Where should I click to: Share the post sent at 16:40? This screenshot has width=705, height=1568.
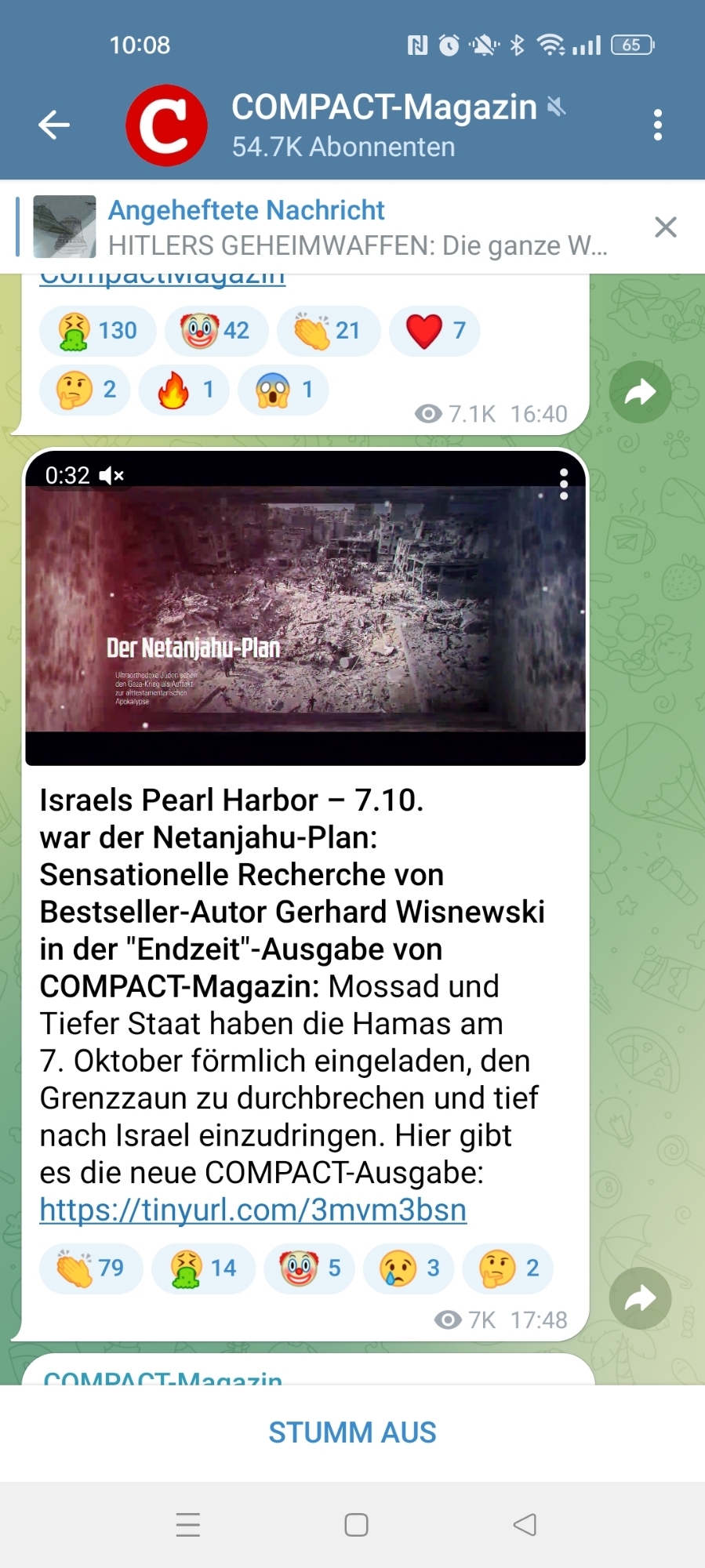(x=640, y=392)
